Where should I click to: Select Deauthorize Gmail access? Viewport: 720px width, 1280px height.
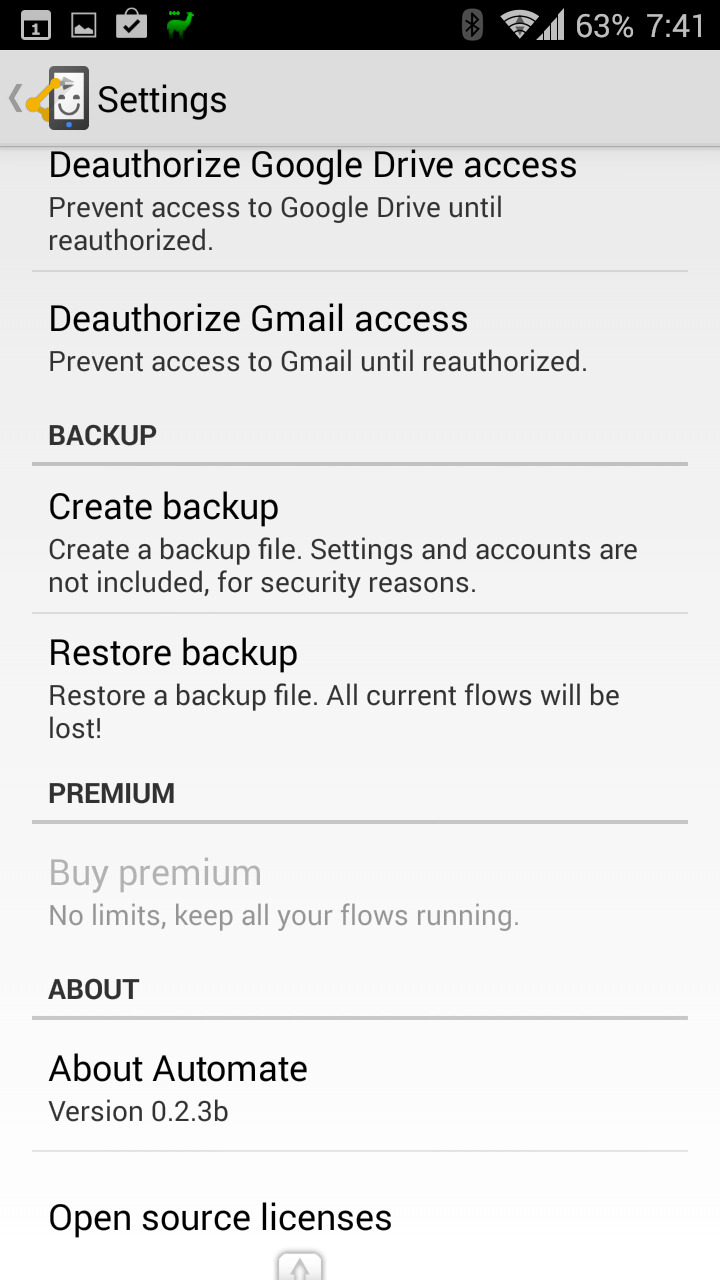coord(360,338)
